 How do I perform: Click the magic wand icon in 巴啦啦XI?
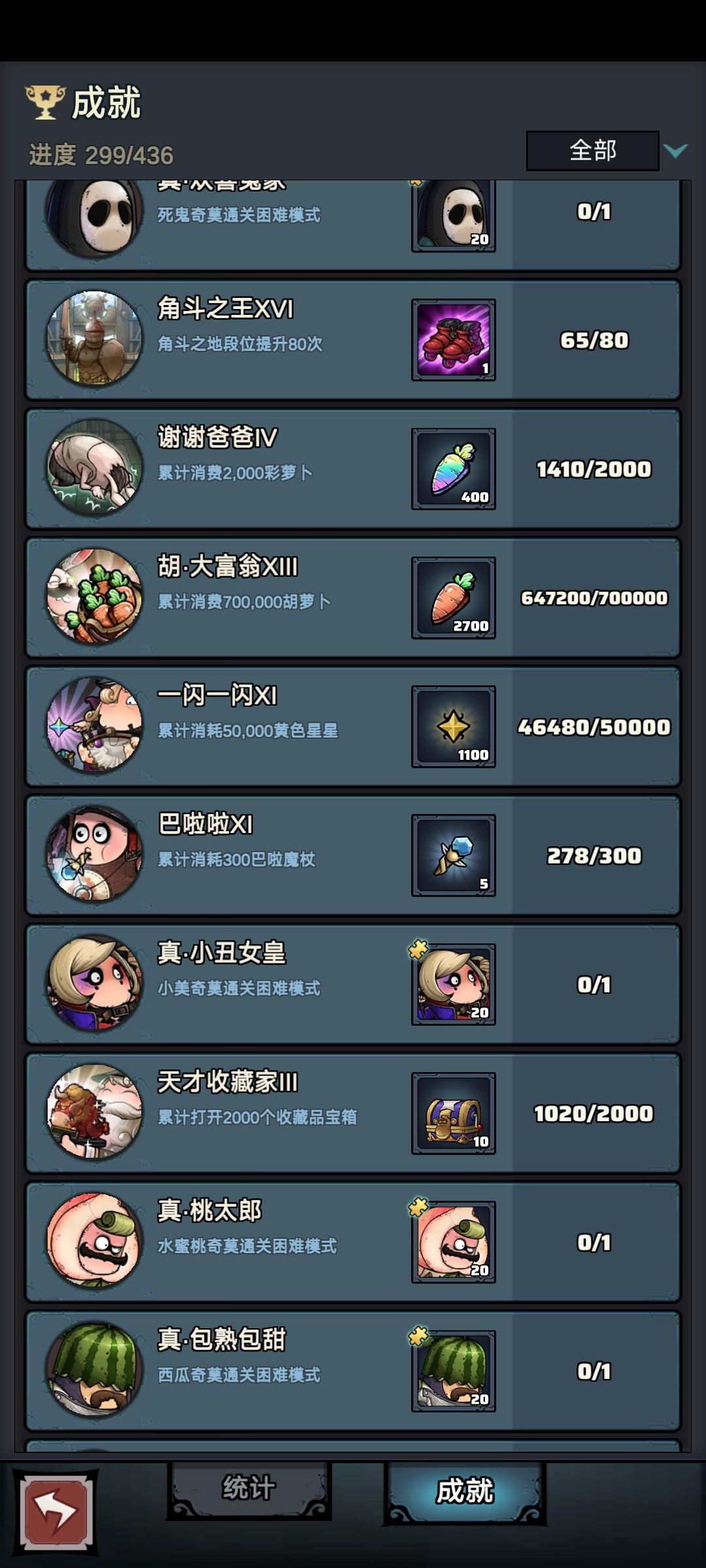coord(452,855)
